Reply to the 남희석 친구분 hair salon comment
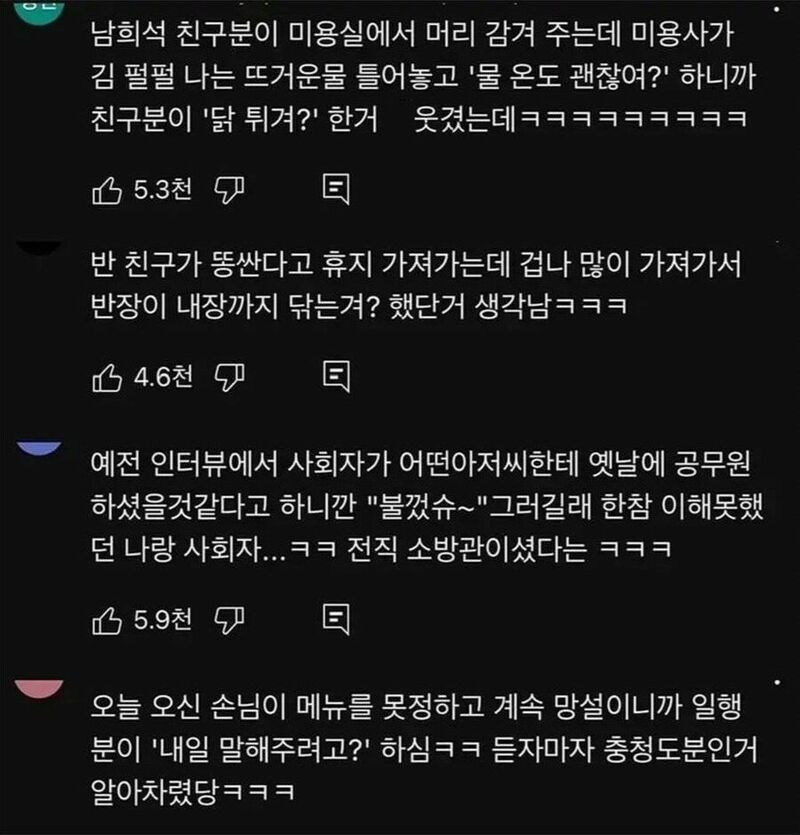 pyautogui.click(x=336, y=190)
